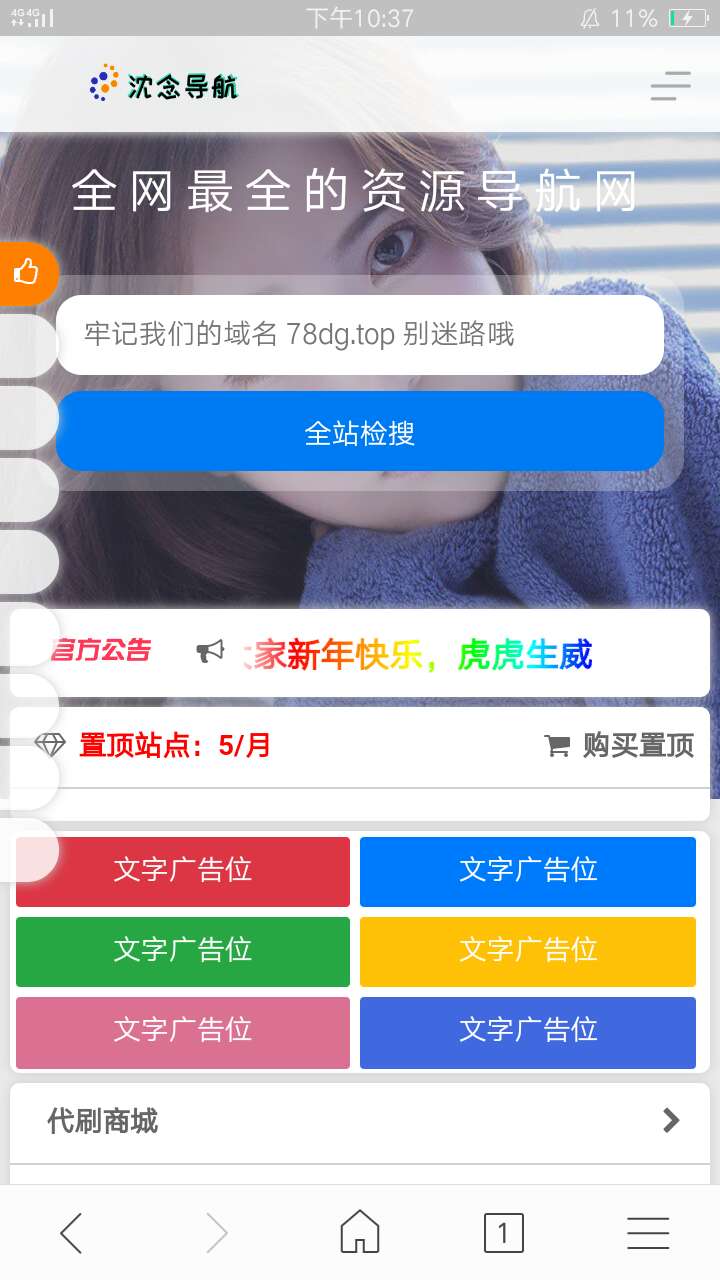Open 购买置顶 to buy a pinned spot
This screenshot has height=1280, width=720.
coord(620,745)
